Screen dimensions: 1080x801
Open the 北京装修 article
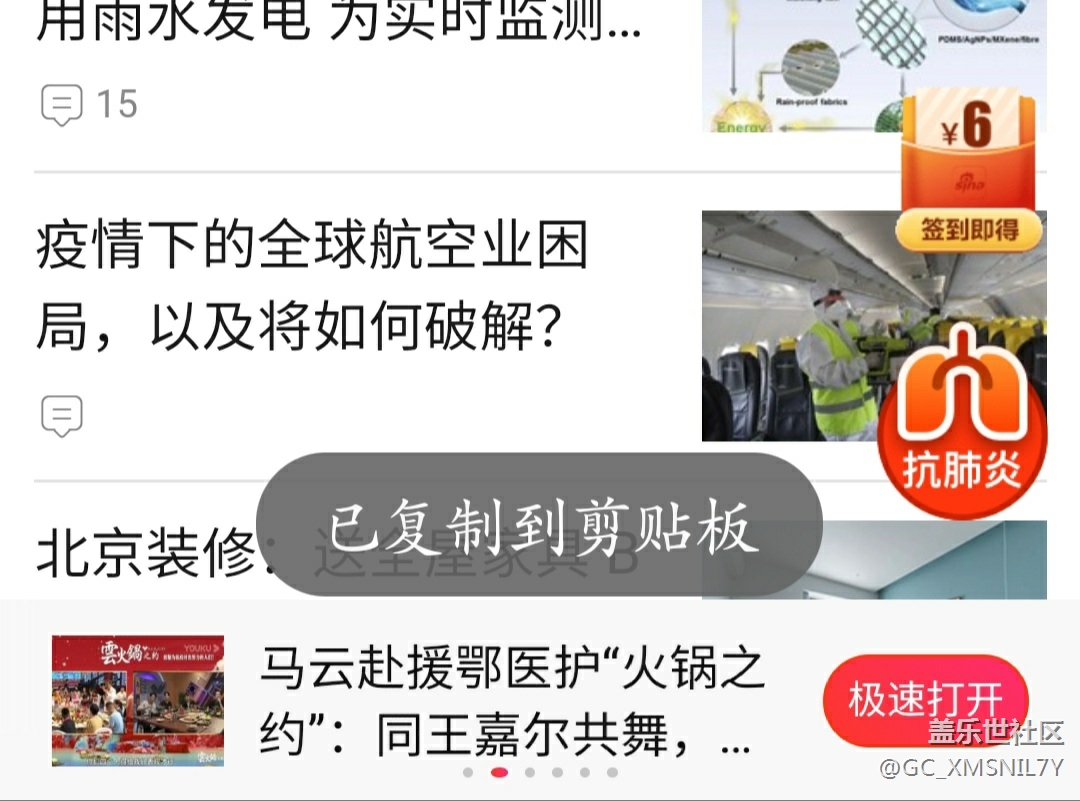click(150, 555)
